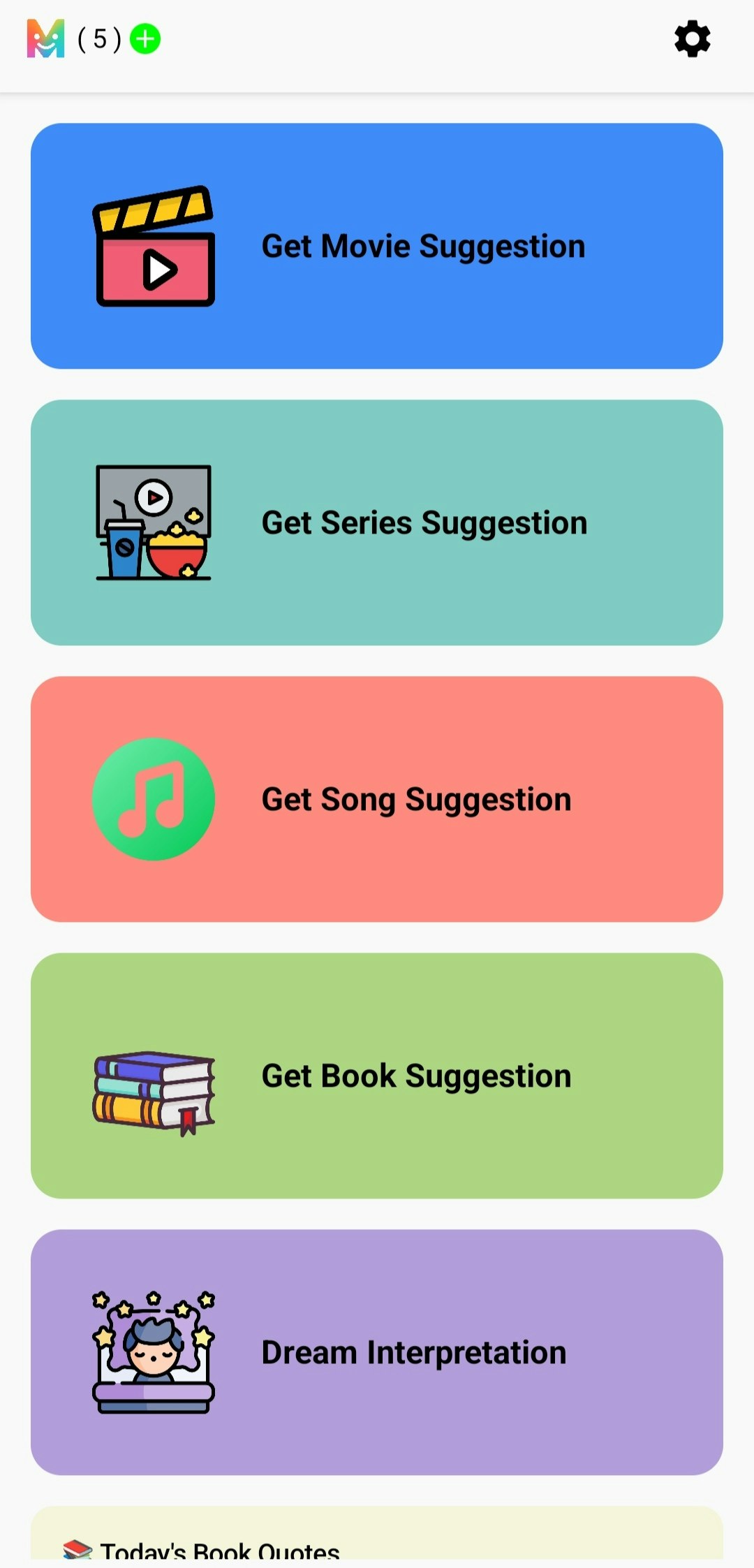Tap the green plus icon to add credits
The height and width of the screenshot is (1568, 754).
pos(145,39)
